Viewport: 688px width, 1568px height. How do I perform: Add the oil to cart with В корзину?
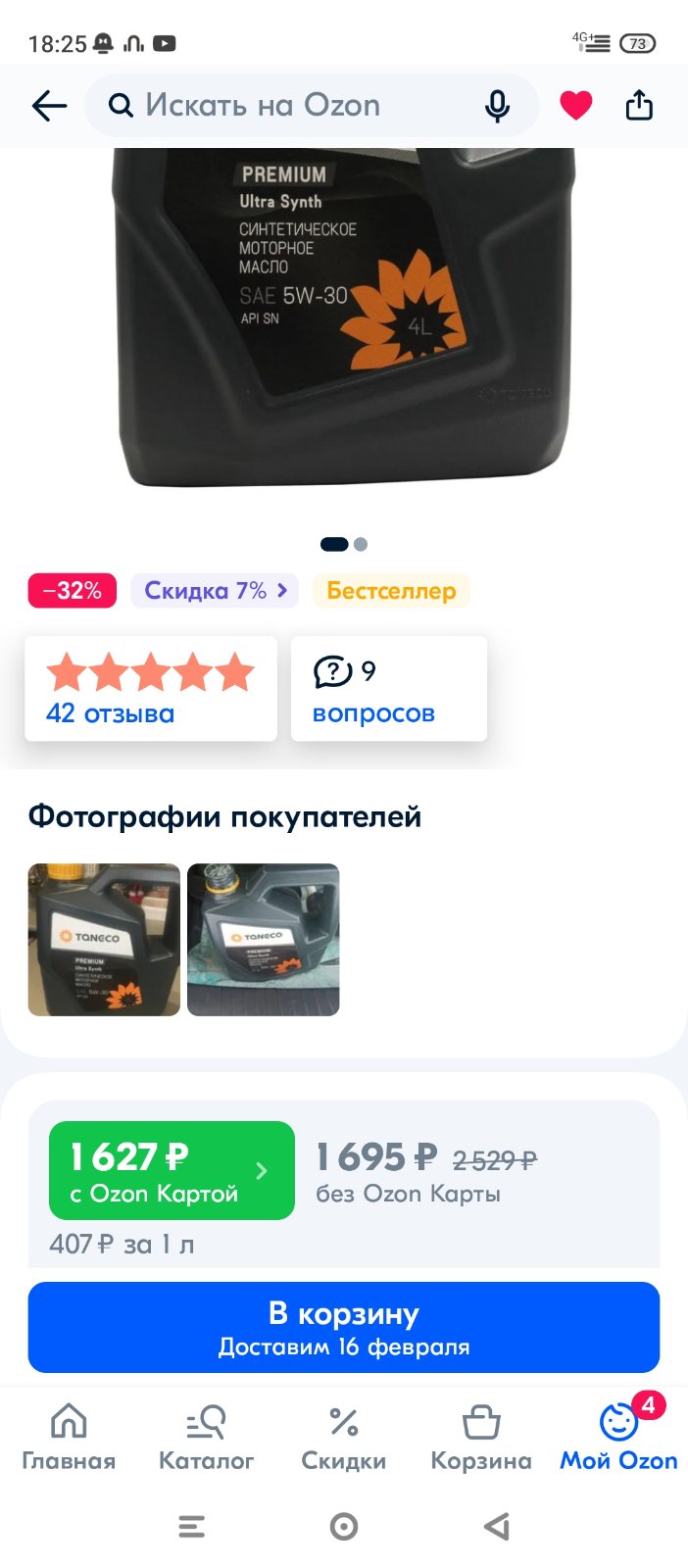(x=344, y=1327)
